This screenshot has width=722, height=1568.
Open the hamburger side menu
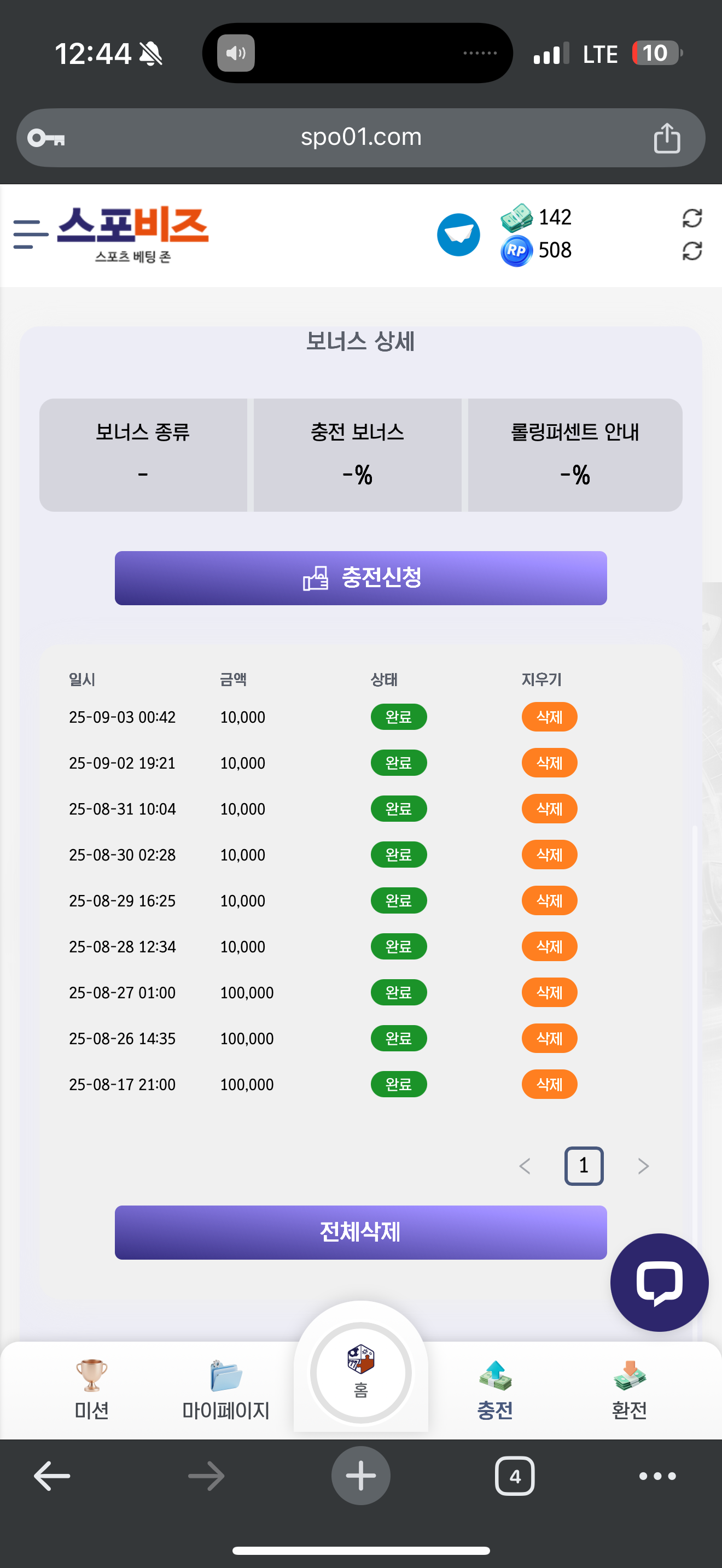click(x=31, y=235)
